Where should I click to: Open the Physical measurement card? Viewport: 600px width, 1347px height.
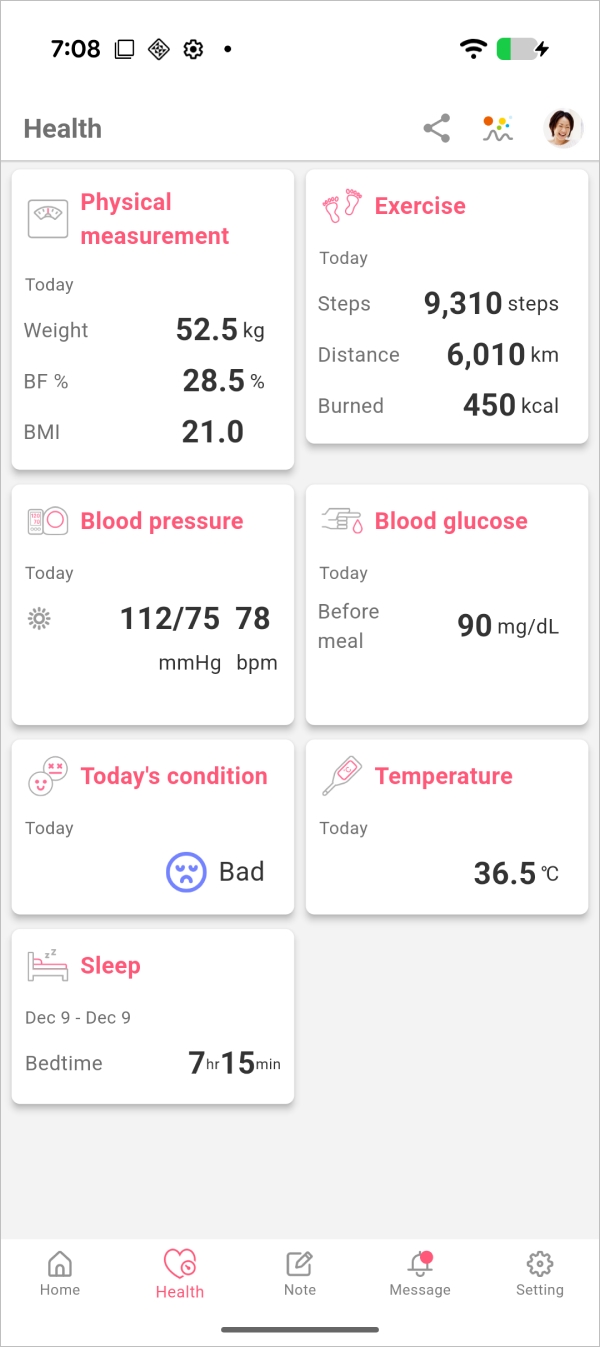pyautogui.click(x=153, y=319)
